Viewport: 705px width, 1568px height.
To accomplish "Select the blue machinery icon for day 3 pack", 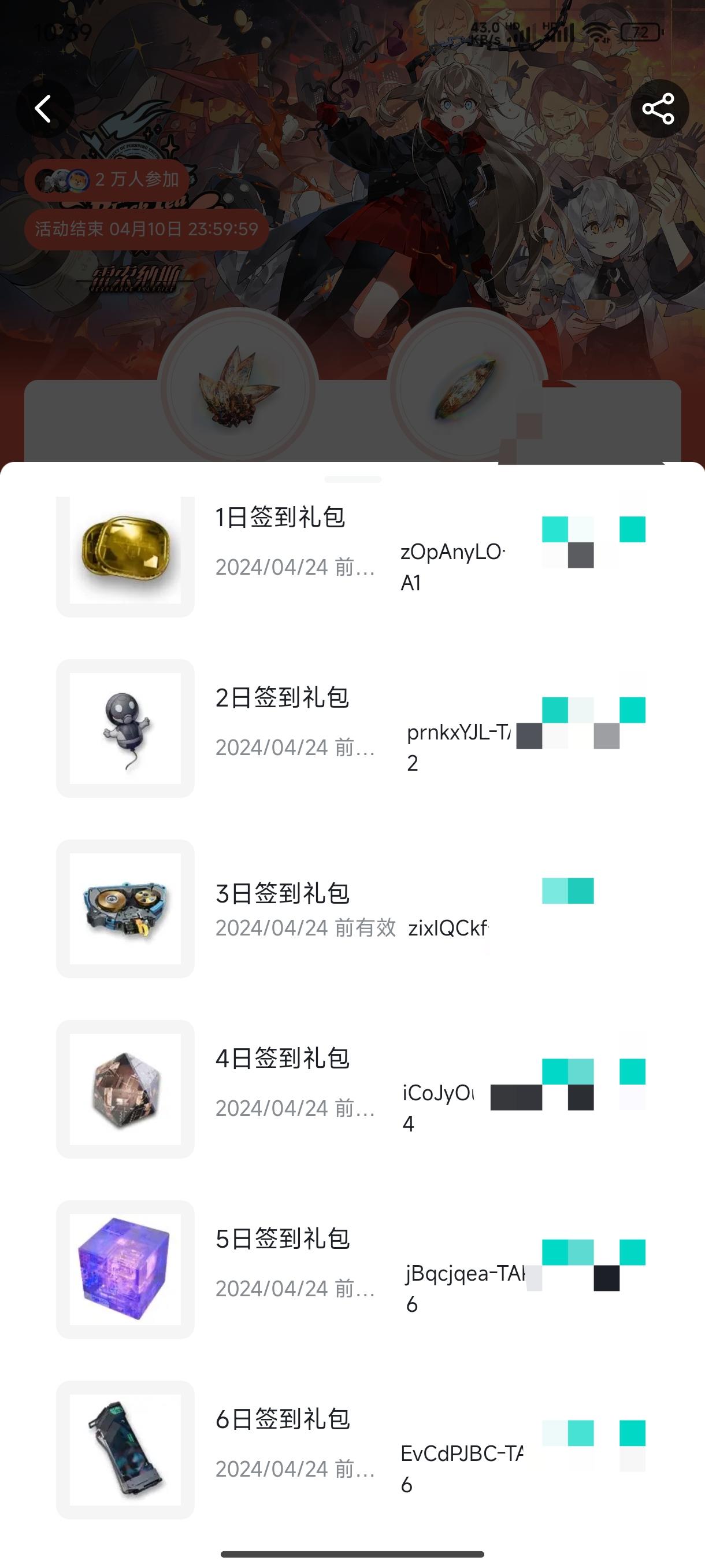I will [x=125, y=915].
